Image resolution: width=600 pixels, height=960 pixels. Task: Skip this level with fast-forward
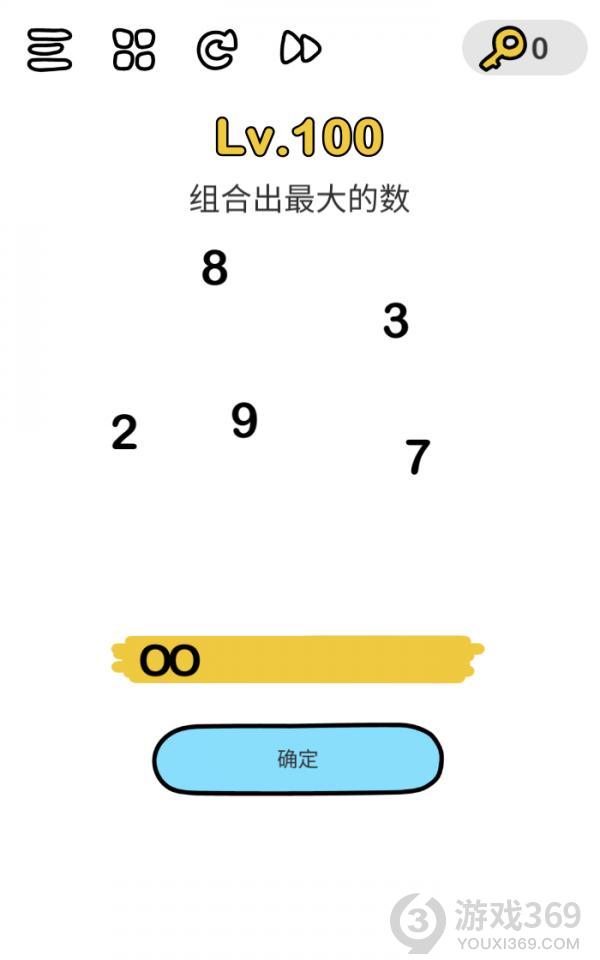click(300, 48)
